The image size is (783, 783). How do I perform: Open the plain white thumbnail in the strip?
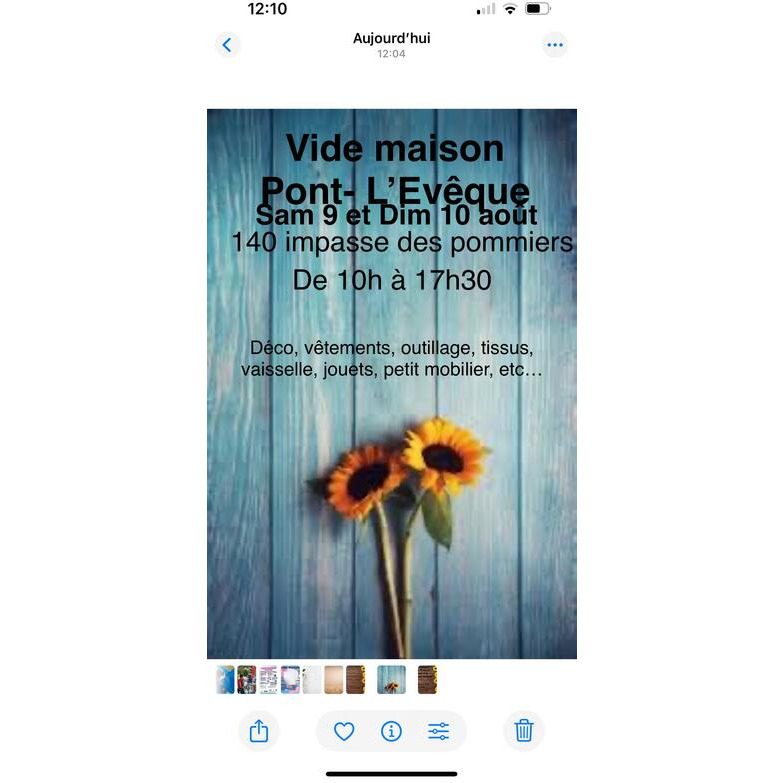312,680
